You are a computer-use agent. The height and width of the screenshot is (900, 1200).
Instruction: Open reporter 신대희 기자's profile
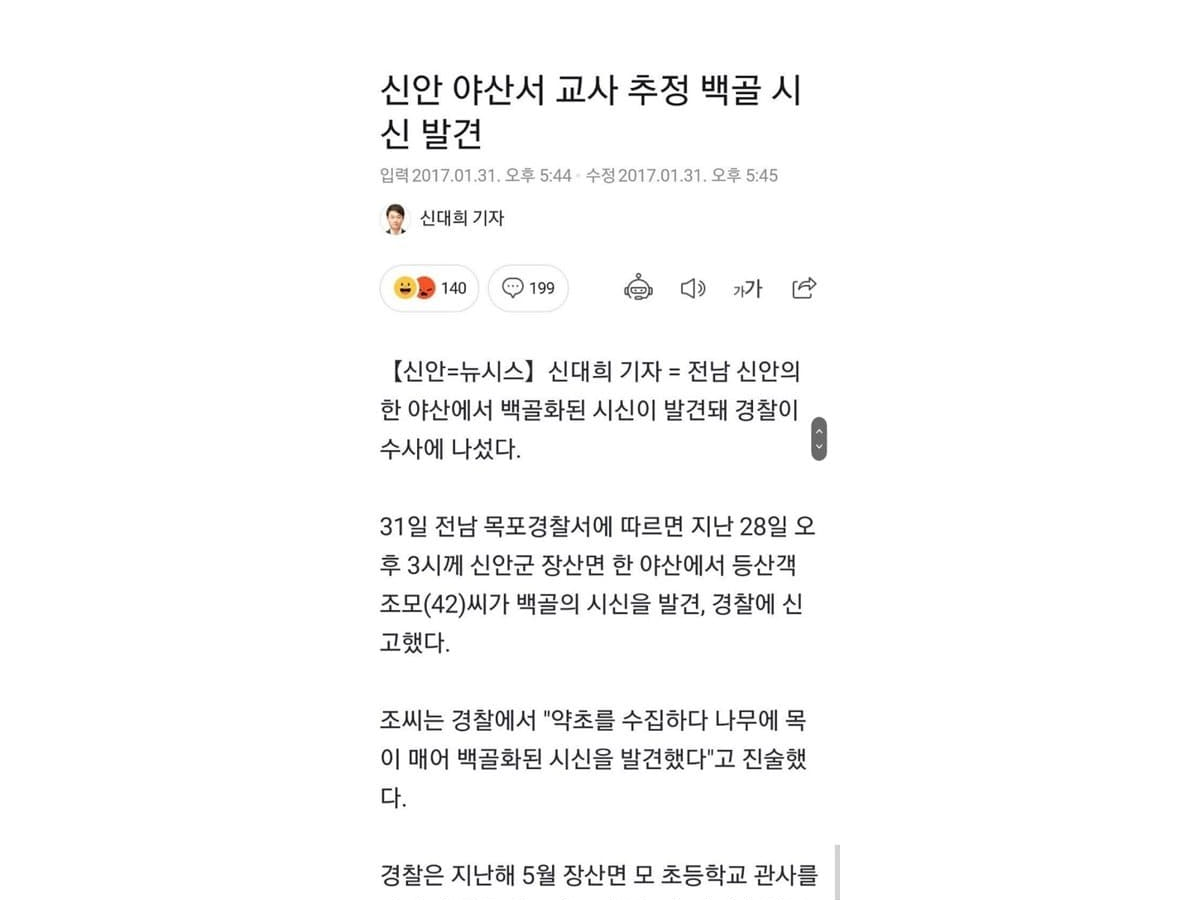click(443, 218)
